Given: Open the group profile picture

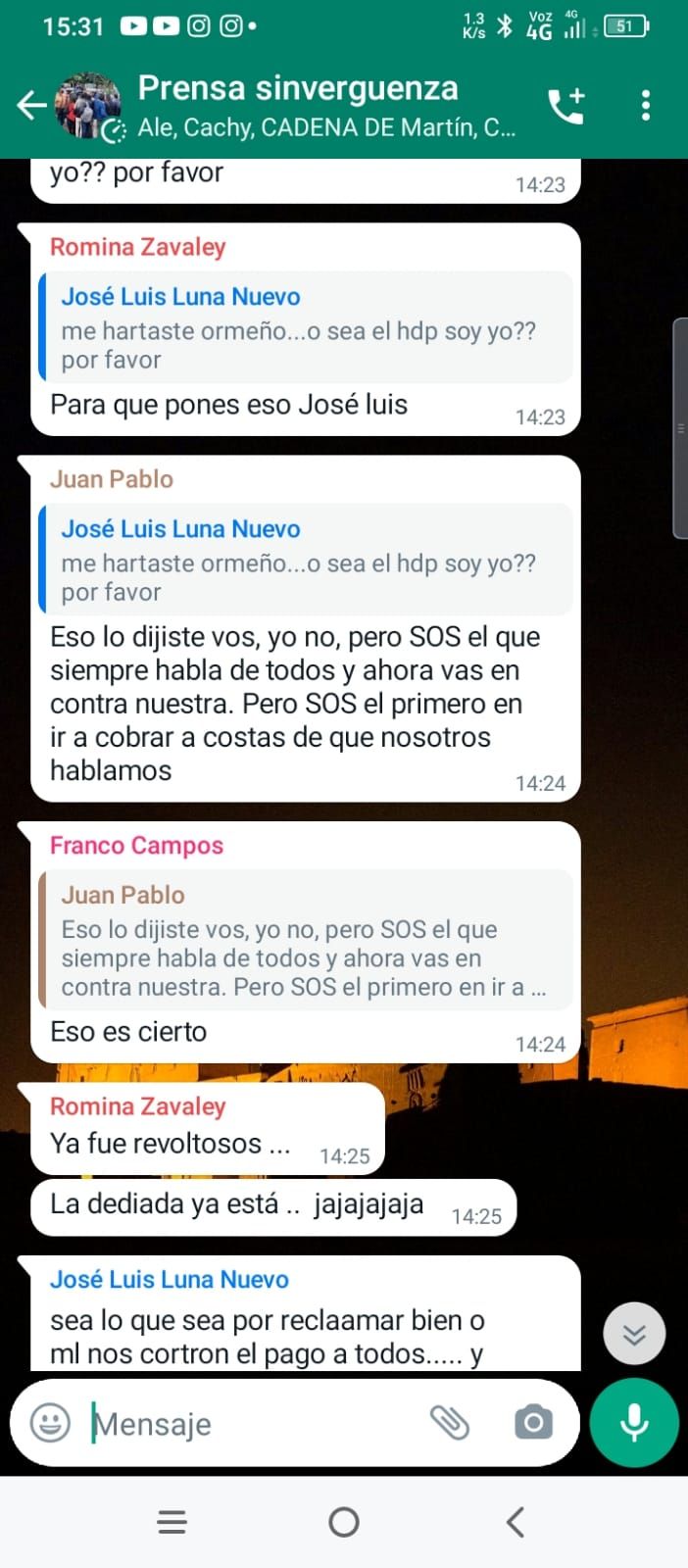Looking at the screenshot, I should [88, 105].
